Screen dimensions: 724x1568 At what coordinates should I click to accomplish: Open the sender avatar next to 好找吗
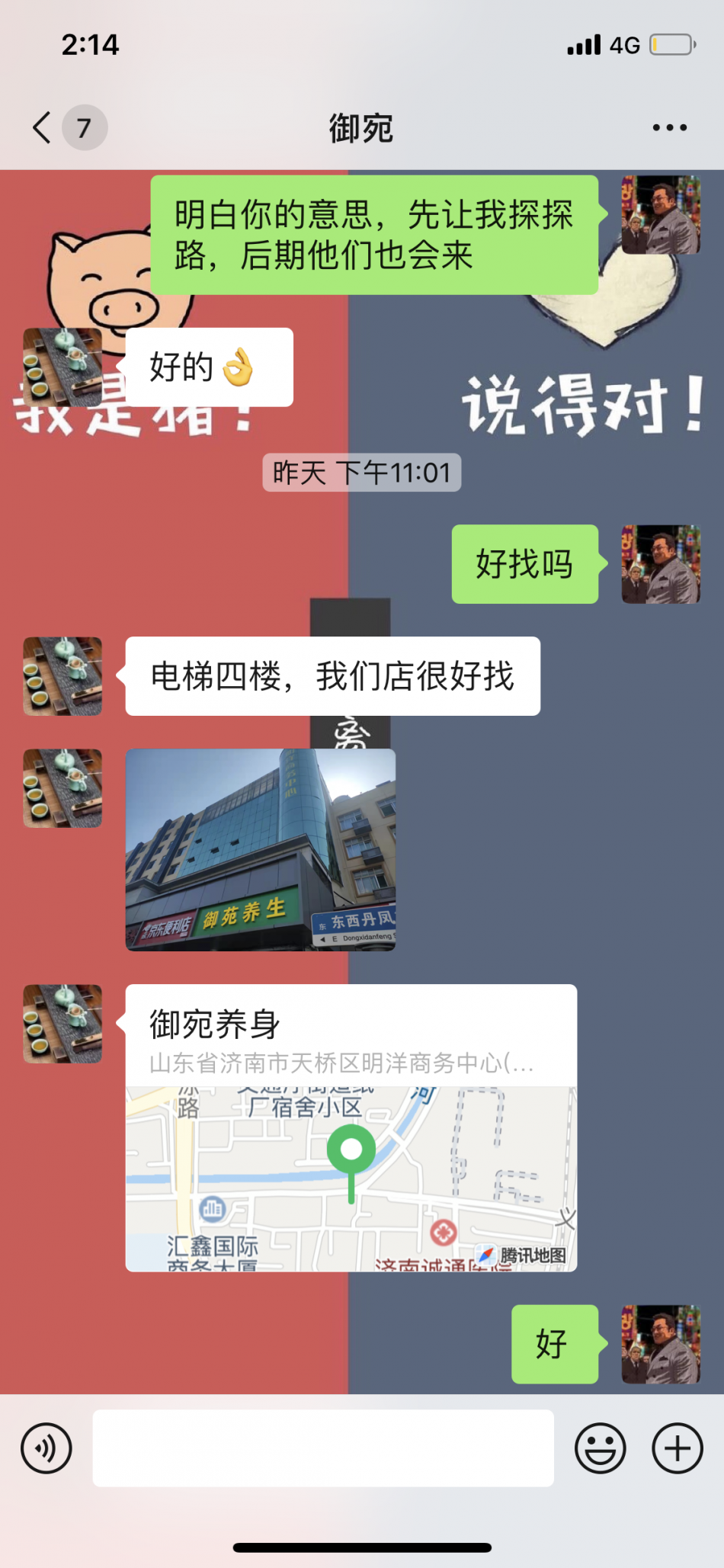(x=660, y=564)
